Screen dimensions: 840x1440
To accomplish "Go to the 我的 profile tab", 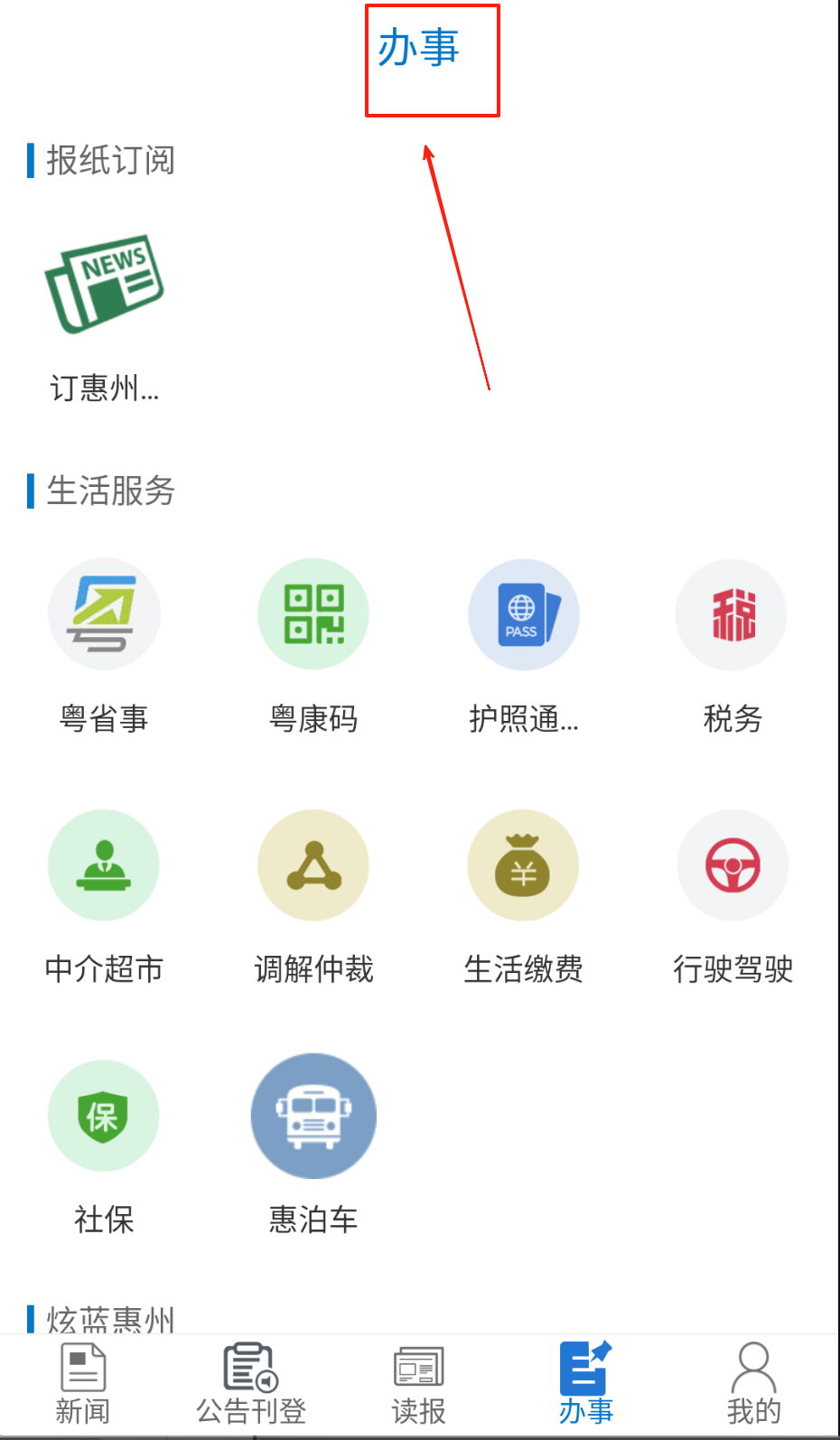I will click(754, 1384).
